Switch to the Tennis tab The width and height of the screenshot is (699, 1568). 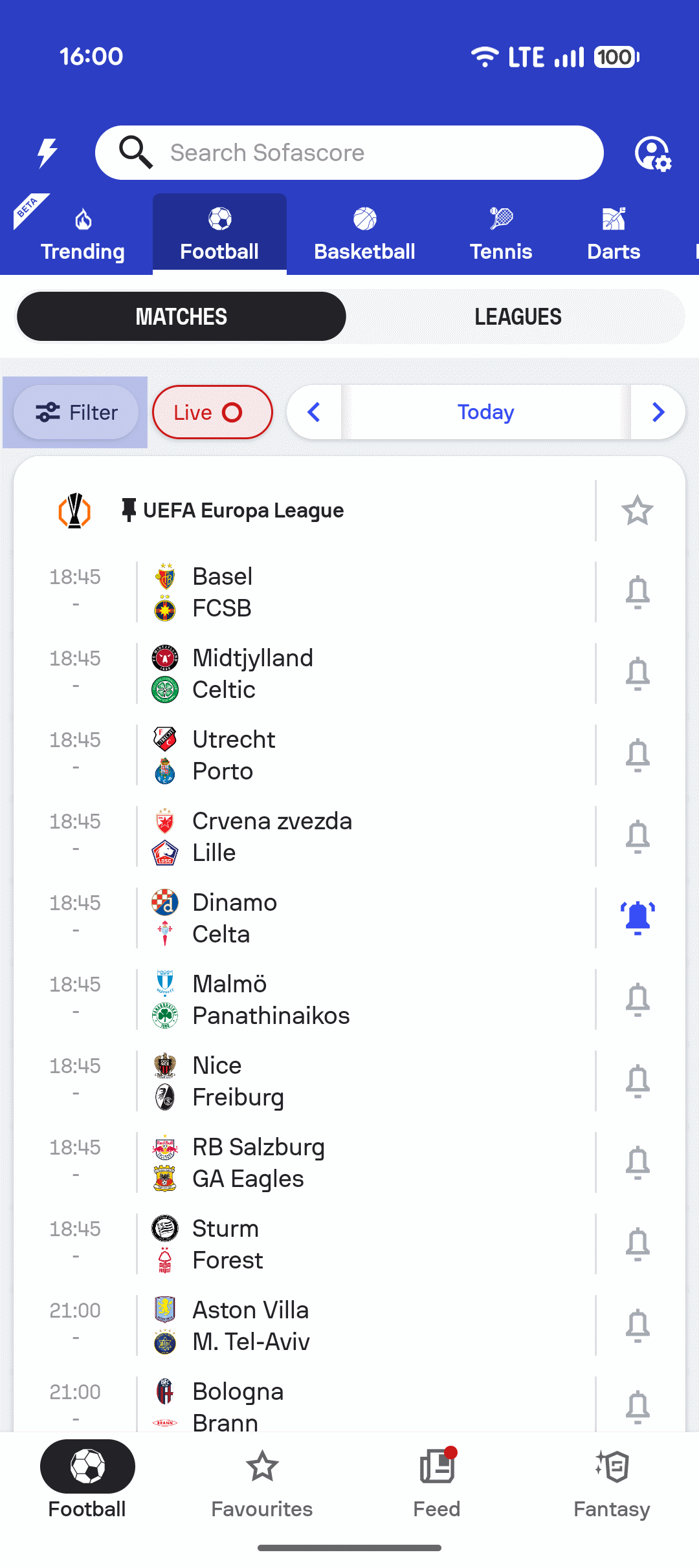tap(501, 234)
